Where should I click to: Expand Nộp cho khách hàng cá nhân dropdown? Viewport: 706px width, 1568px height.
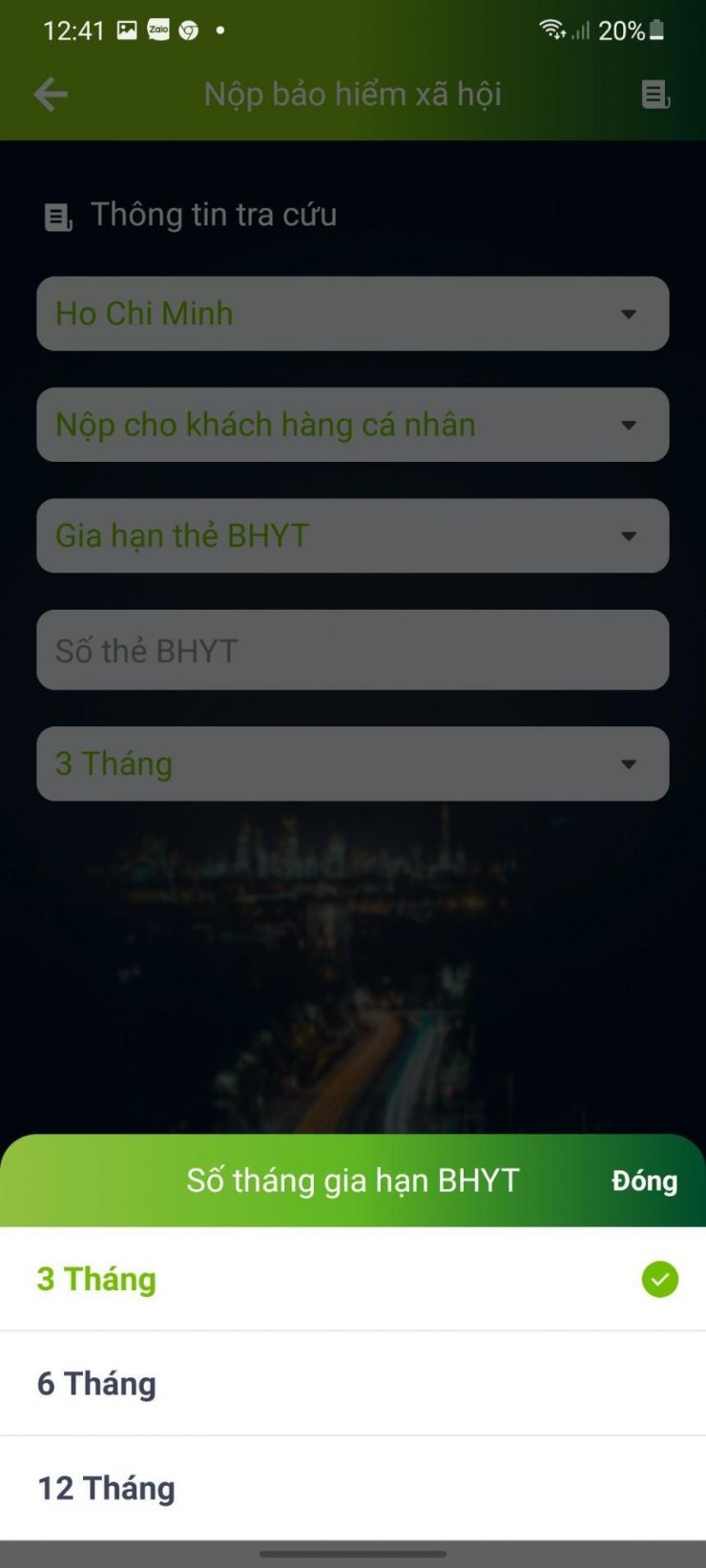tap(352, 425)
